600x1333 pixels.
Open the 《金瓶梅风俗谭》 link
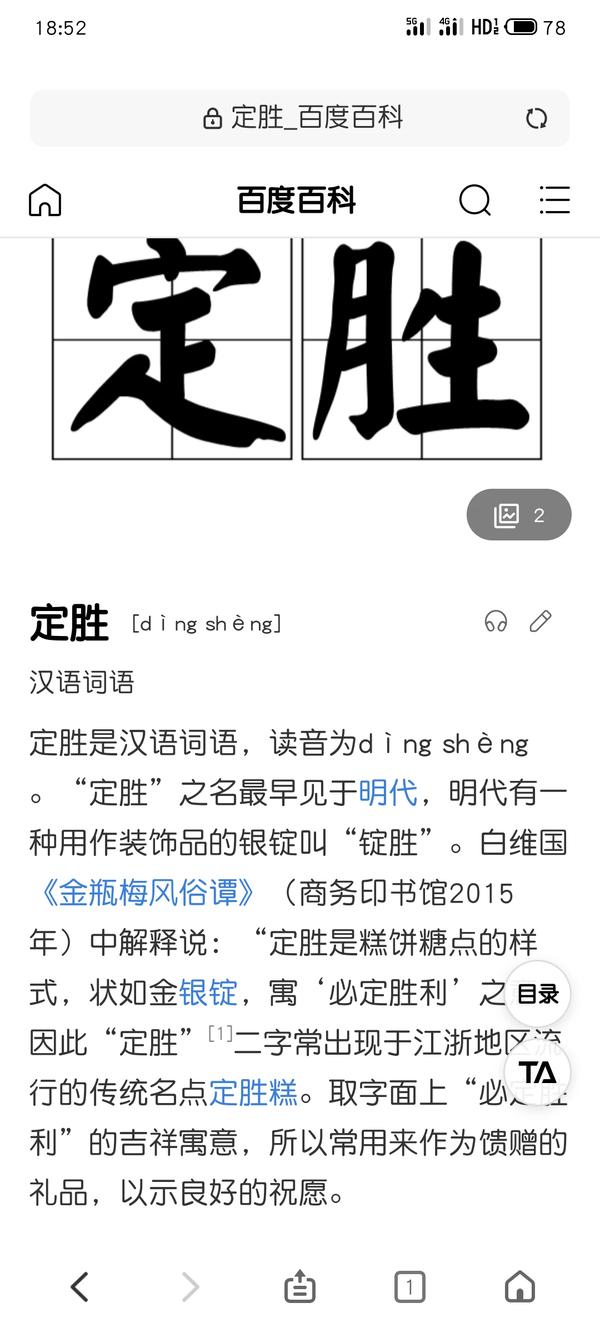[149, 893]
